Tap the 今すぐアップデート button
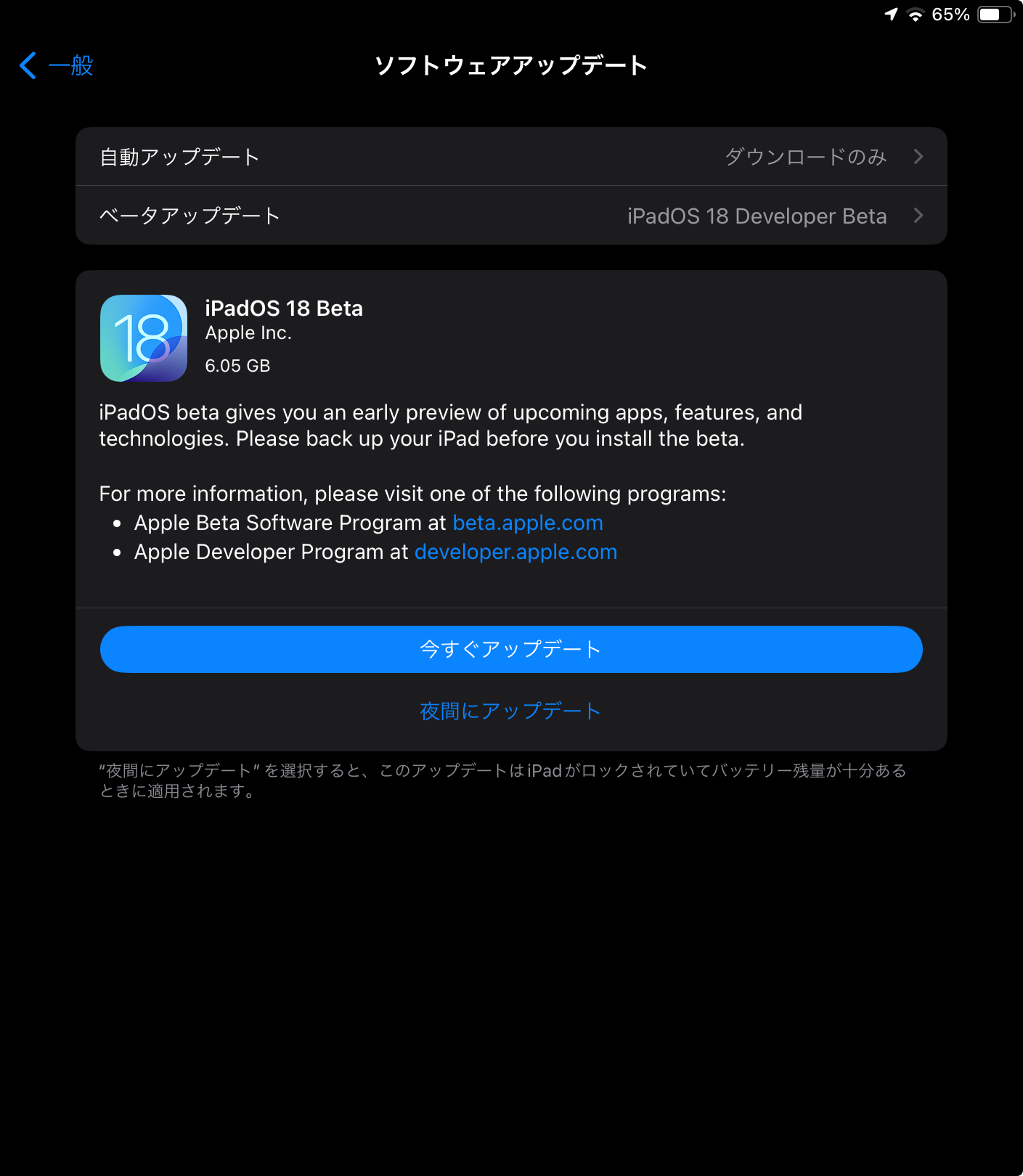The width and height of the screenshot is (1023, 1176). tap(511, 649)
